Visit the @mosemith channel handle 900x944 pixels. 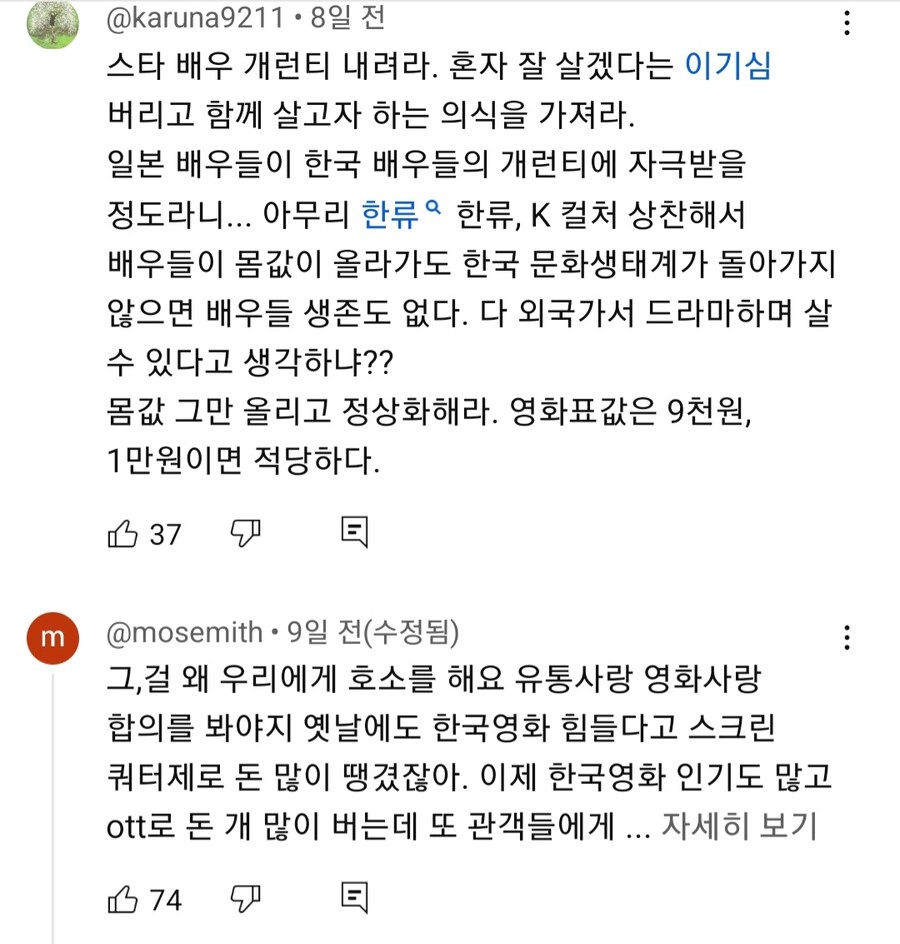(x=184, y=632)
